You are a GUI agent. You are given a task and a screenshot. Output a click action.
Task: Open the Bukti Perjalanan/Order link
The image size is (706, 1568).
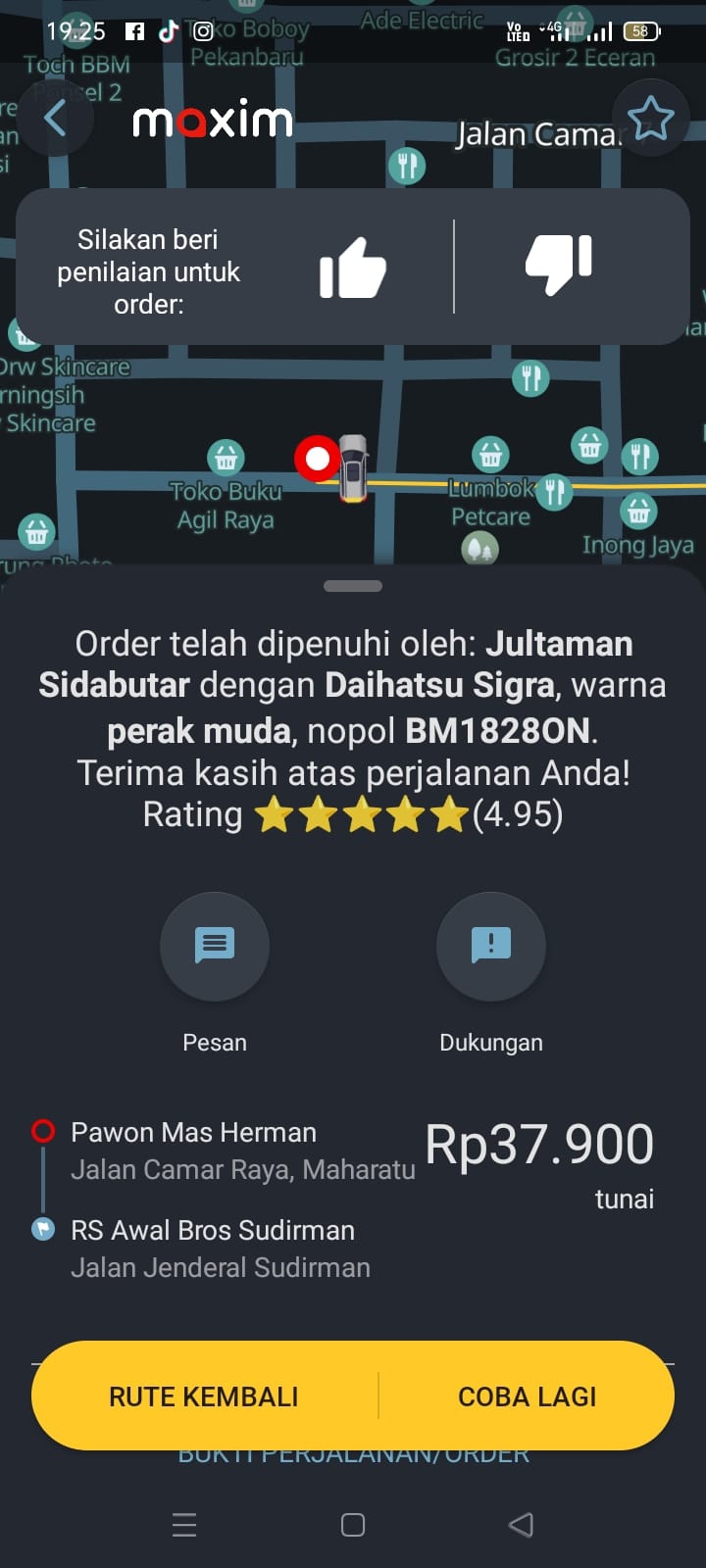coord(353,1457)
